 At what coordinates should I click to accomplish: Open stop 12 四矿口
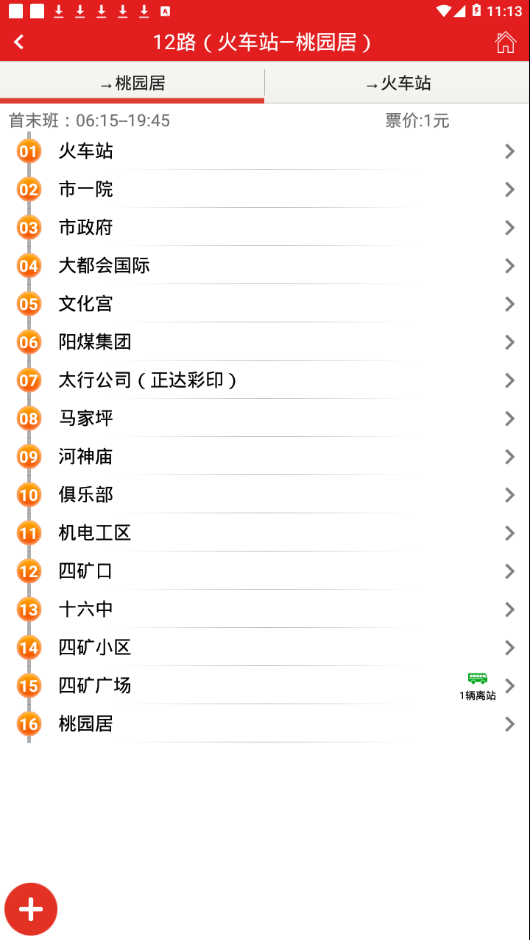[265, 571]
